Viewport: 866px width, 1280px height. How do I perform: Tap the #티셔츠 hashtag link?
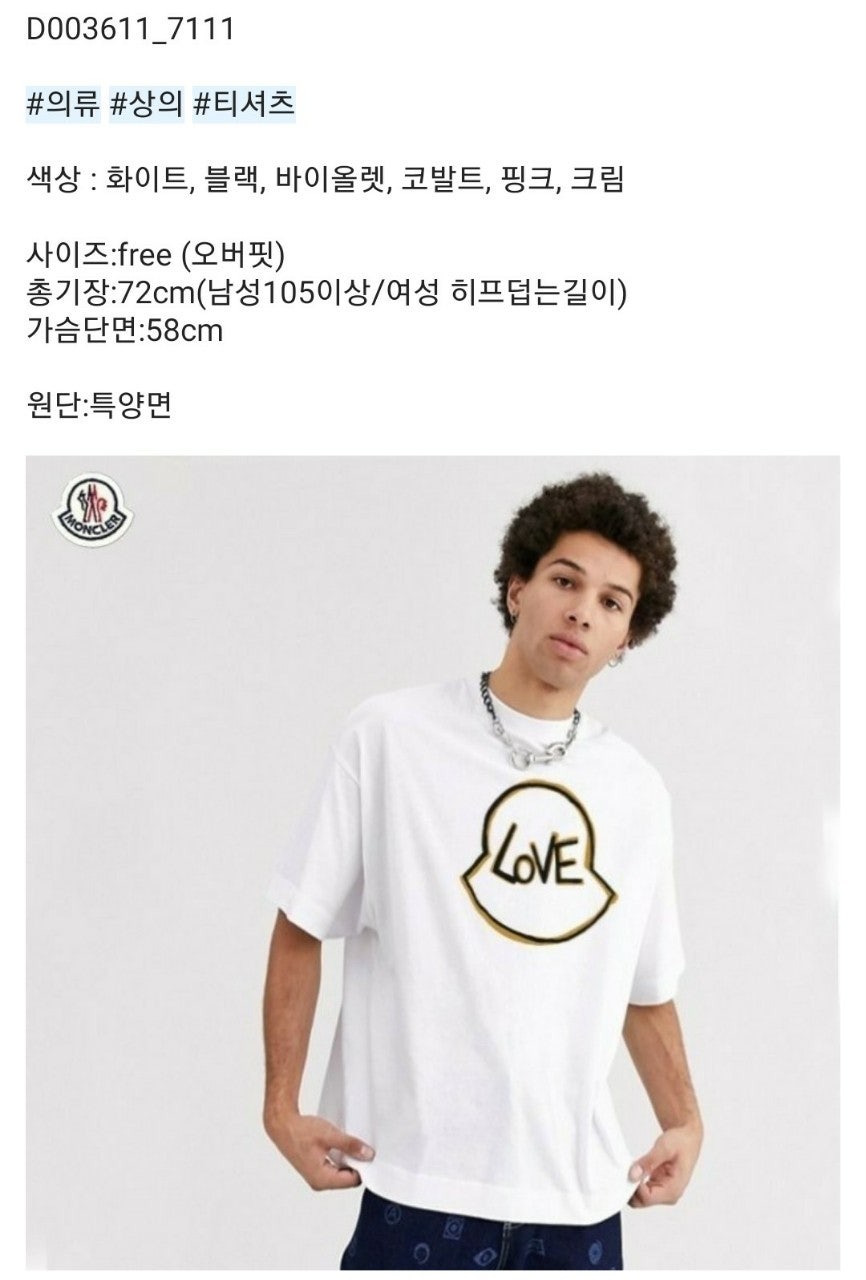point(243,105)
